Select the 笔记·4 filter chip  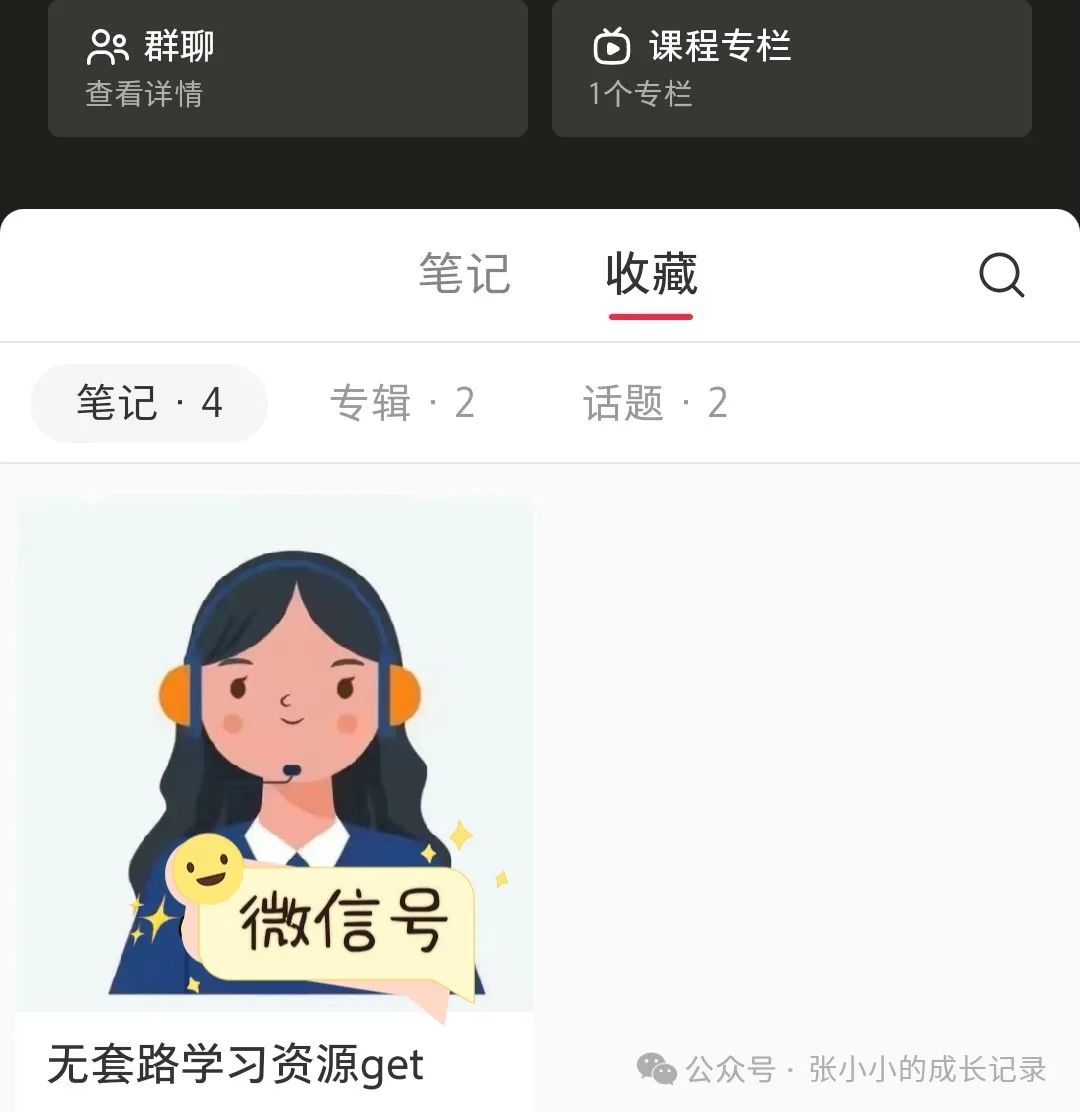point(147,402)
